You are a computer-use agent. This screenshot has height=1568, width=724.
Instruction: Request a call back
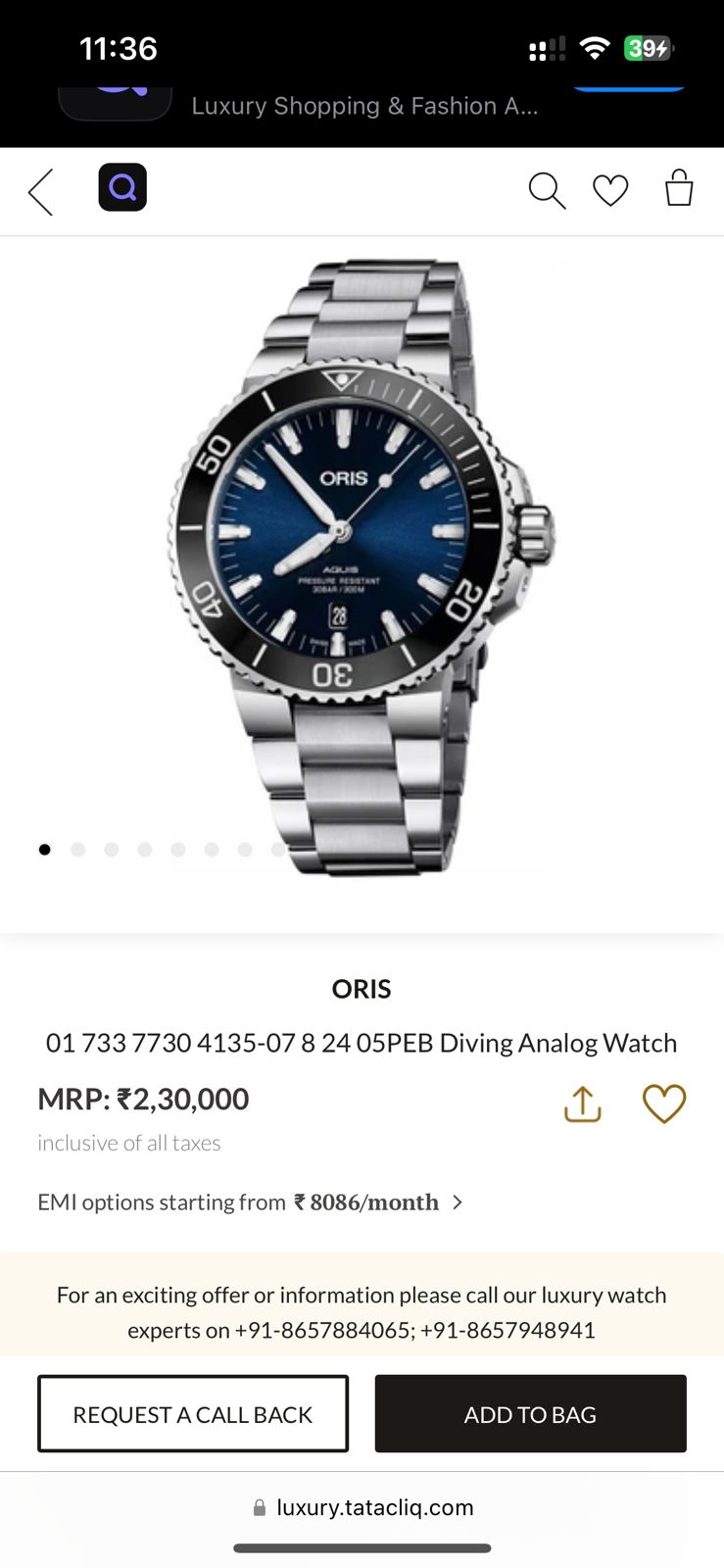coord(193,1414)
